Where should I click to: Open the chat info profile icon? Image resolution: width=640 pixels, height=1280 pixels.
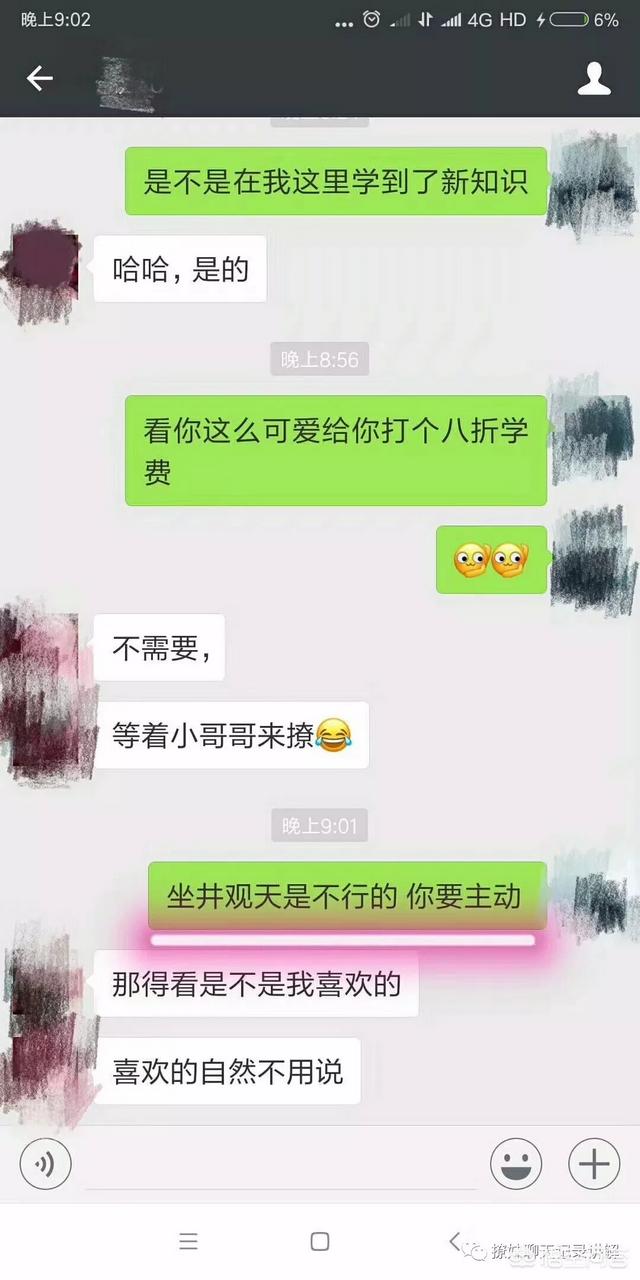[594, 78]
